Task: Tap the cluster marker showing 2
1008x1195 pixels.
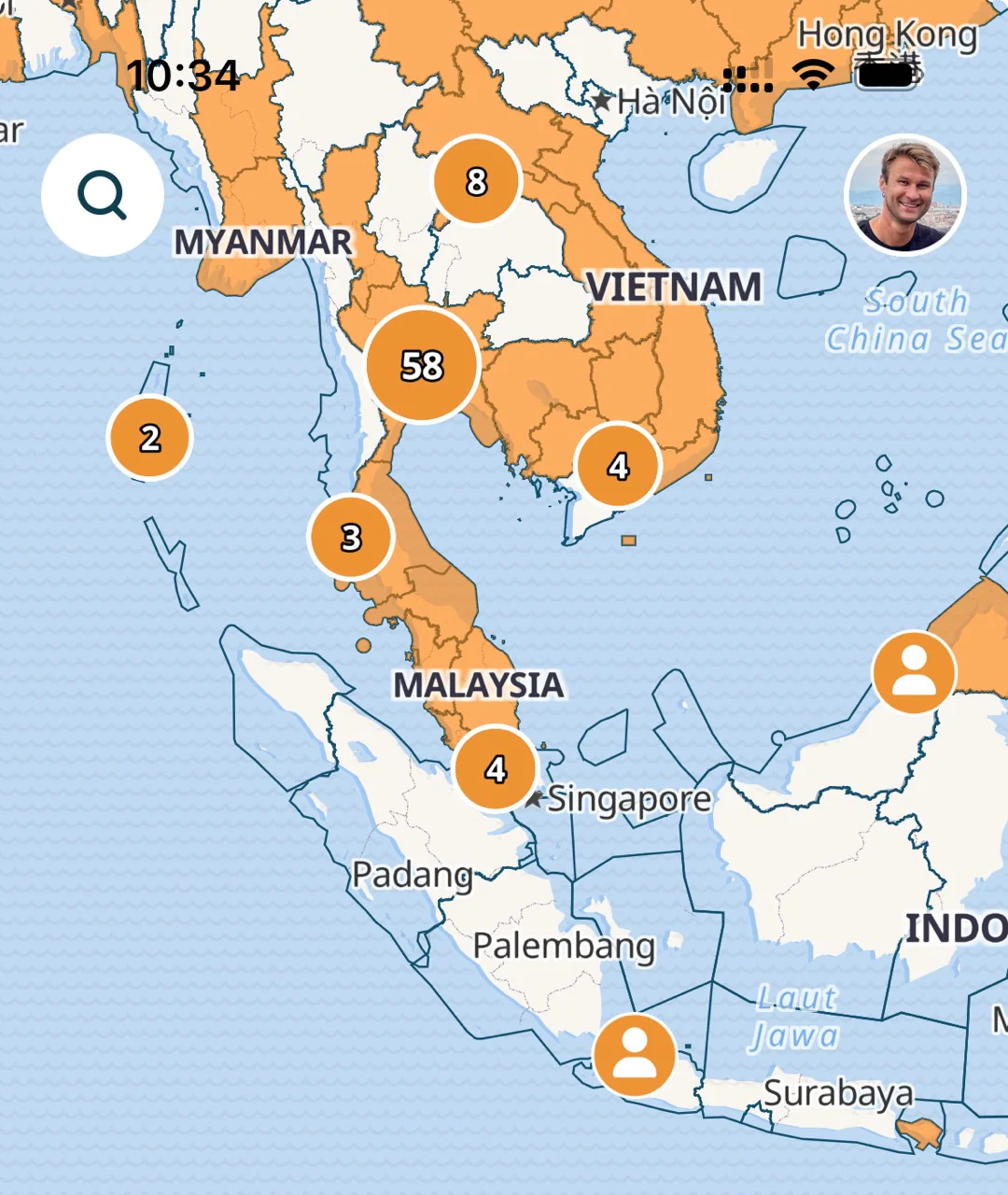Action: point(150,437)
